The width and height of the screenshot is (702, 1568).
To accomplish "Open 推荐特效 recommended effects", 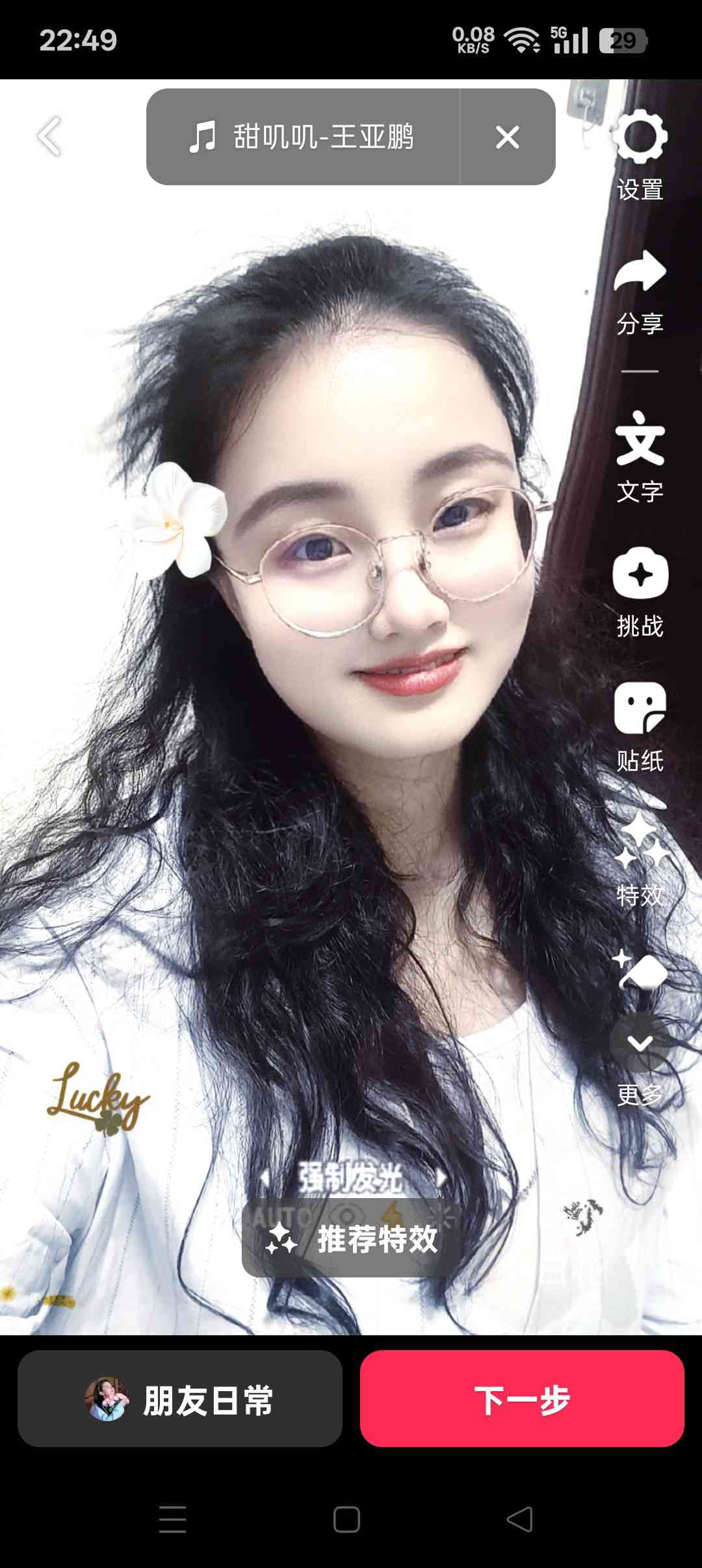I will [352, 1239].
